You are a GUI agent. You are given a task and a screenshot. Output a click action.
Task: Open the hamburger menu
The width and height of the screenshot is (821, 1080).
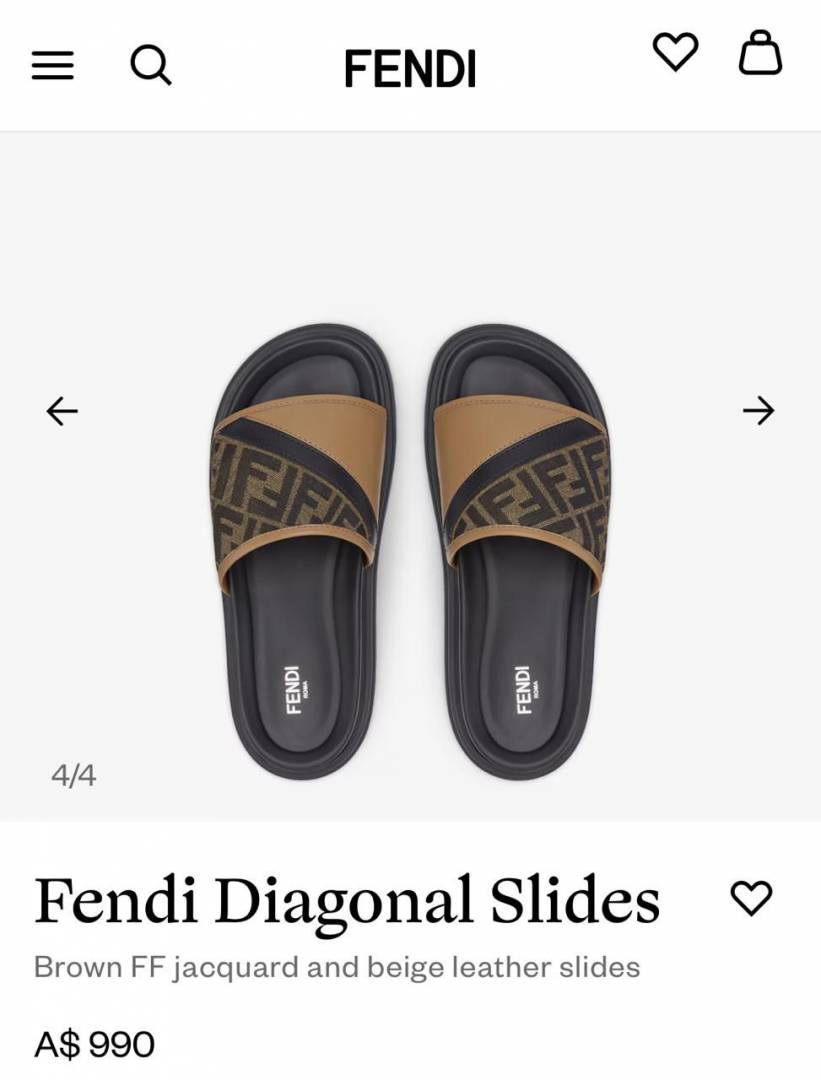[x=52, y=67]
